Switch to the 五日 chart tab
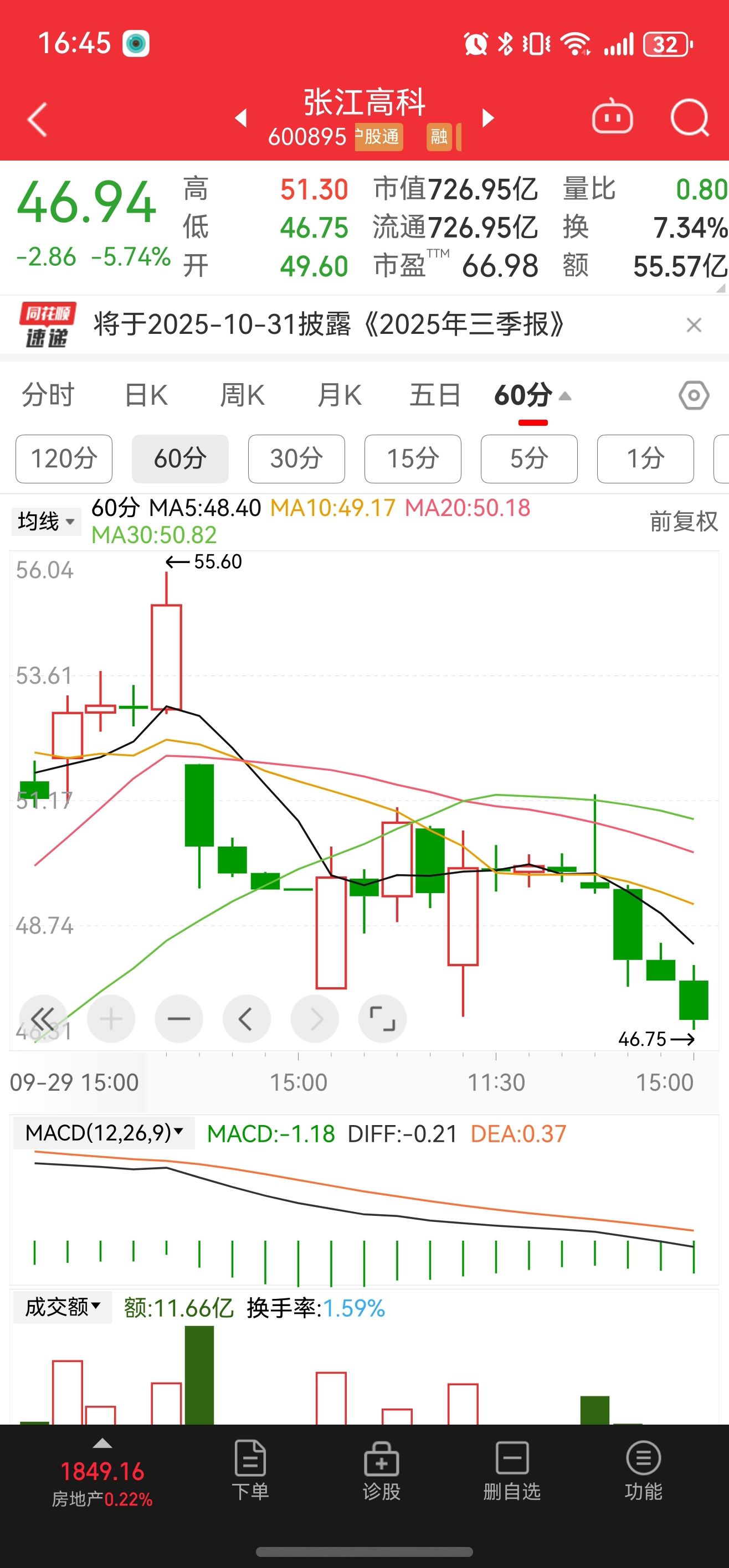 (x=435, y=395)
